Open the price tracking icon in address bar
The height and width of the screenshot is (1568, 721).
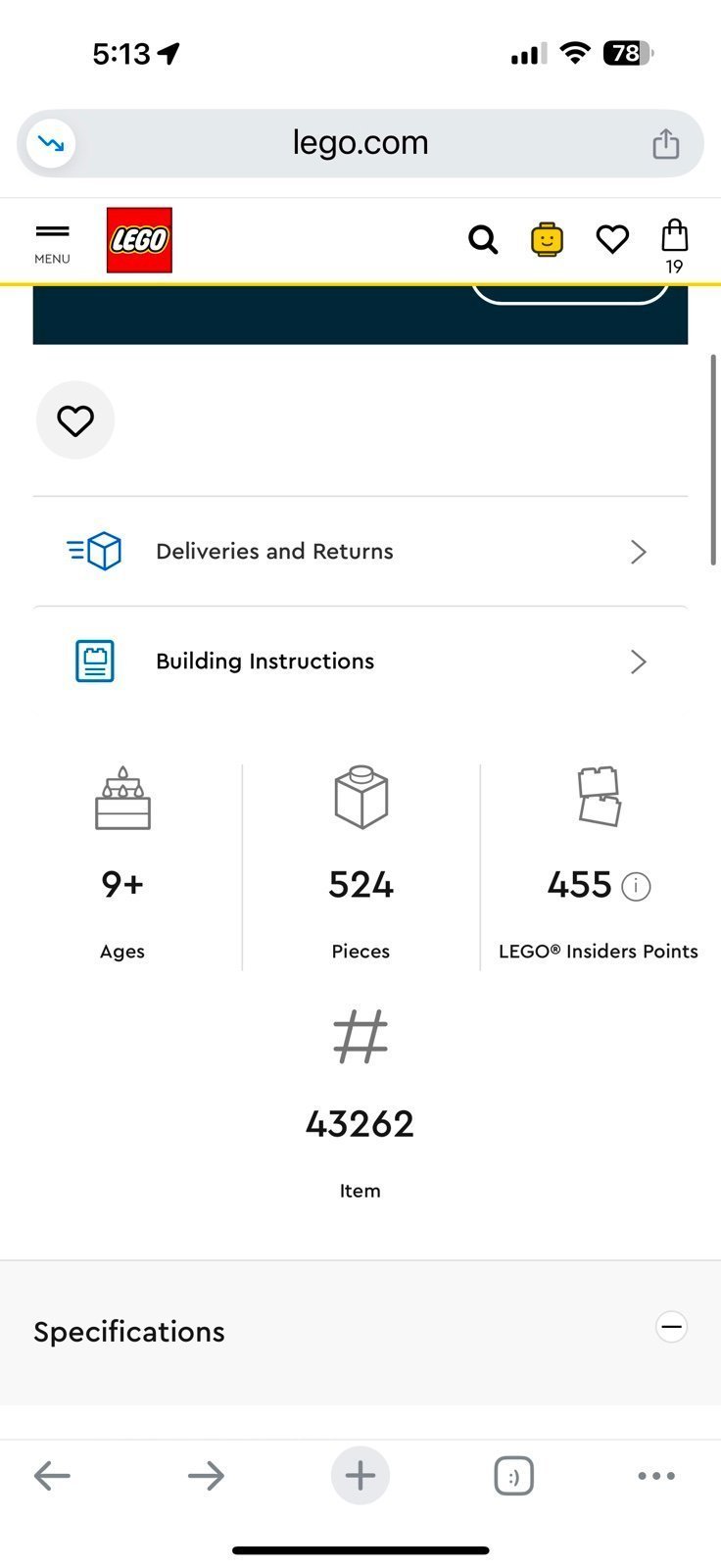point(51,144)
